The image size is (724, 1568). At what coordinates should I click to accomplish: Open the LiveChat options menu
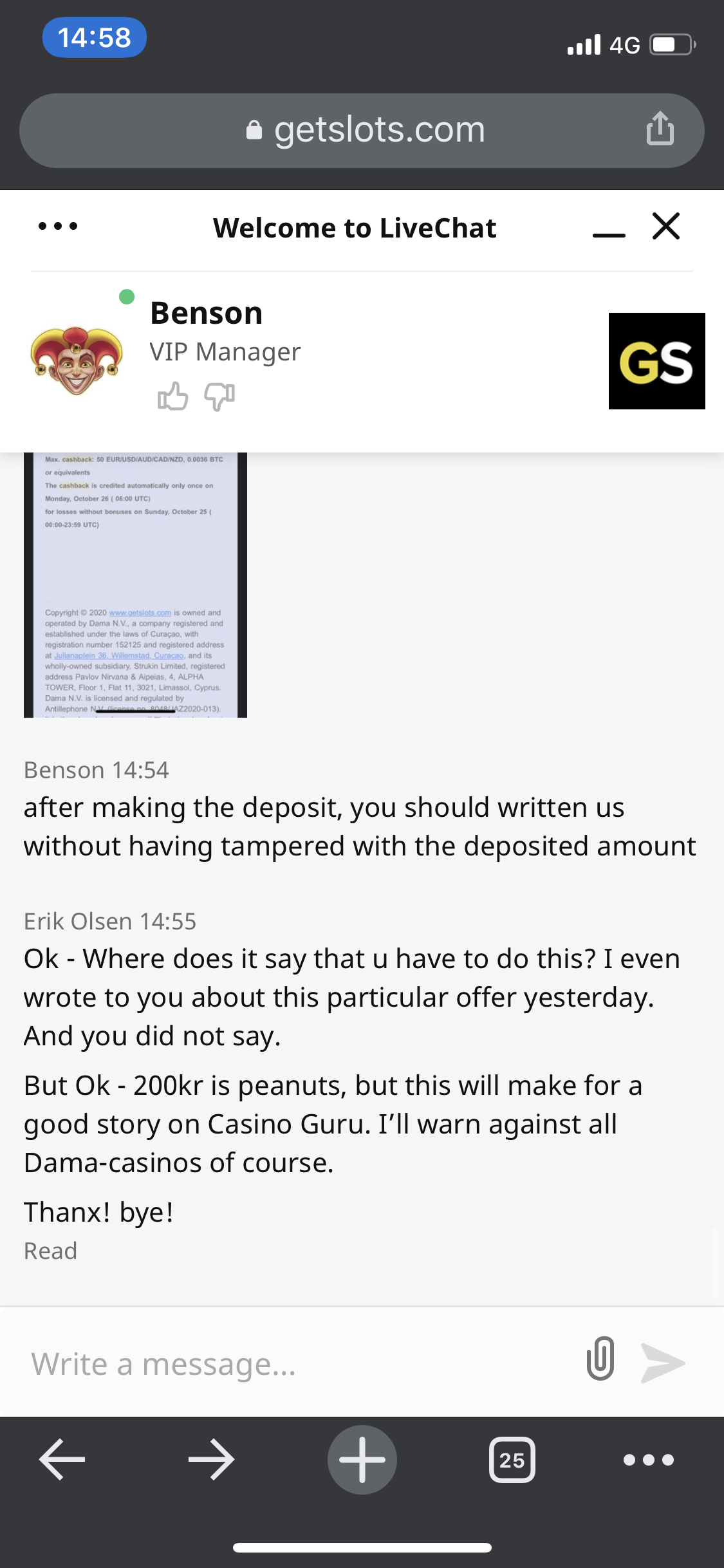pos(58,227)
